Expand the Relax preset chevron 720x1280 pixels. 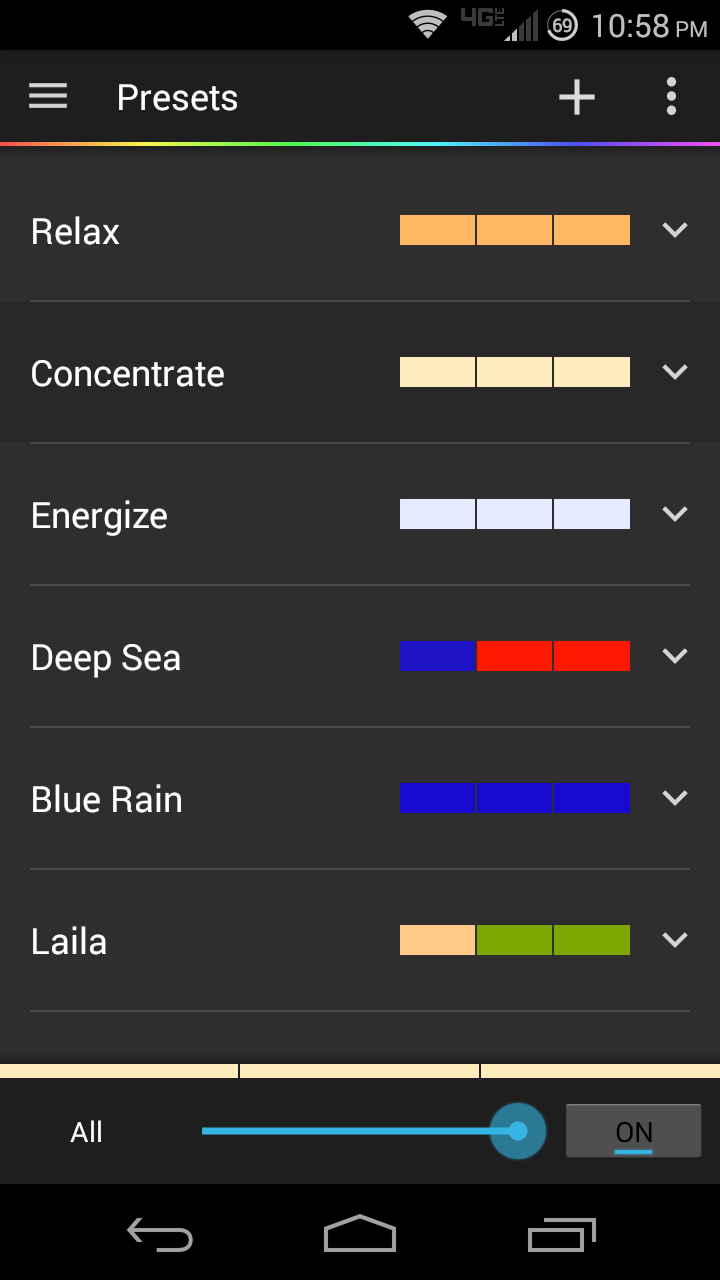pos(676,231)
